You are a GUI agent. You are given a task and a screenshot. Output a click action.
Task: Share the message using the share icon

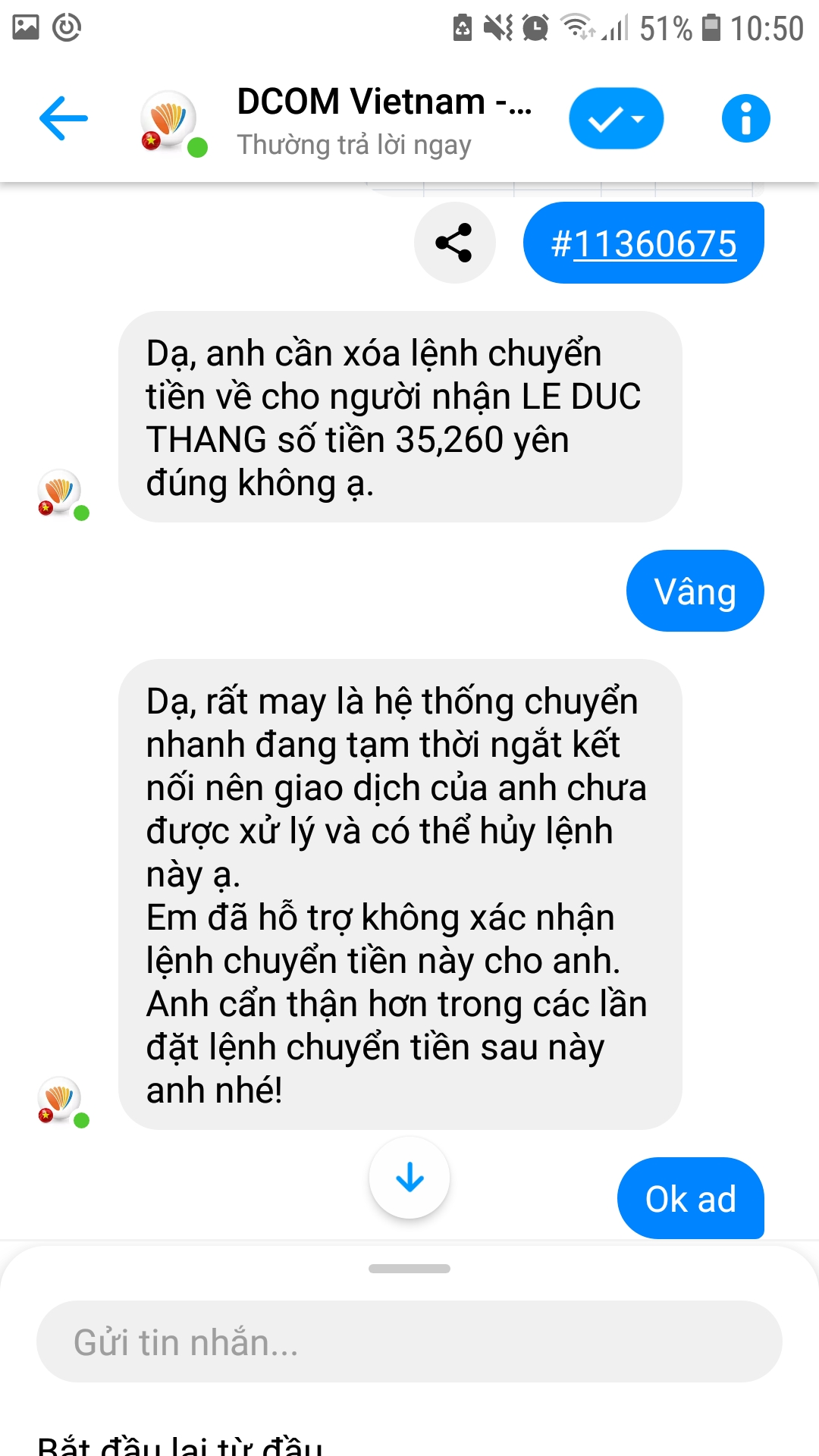[454, 243]
